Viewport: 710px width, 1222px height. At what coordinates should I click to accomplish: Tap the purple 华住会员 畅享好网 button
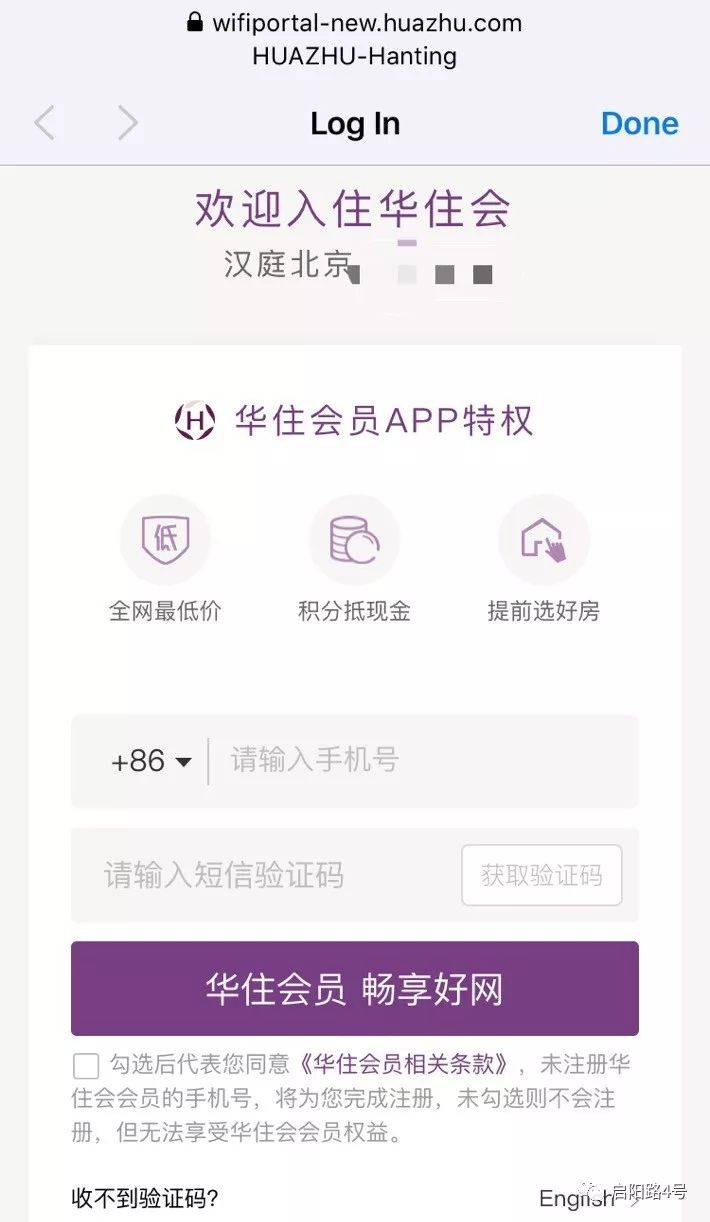[x=354, y=988]
